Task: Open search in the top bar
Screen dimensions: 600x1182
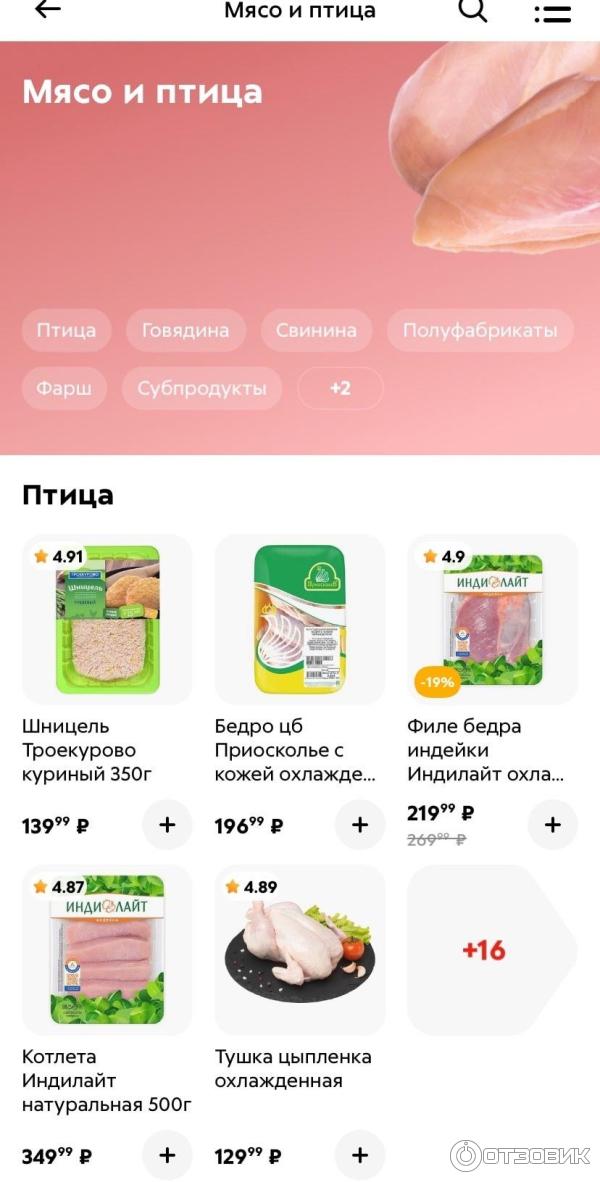Action: (x=472, y=10)
